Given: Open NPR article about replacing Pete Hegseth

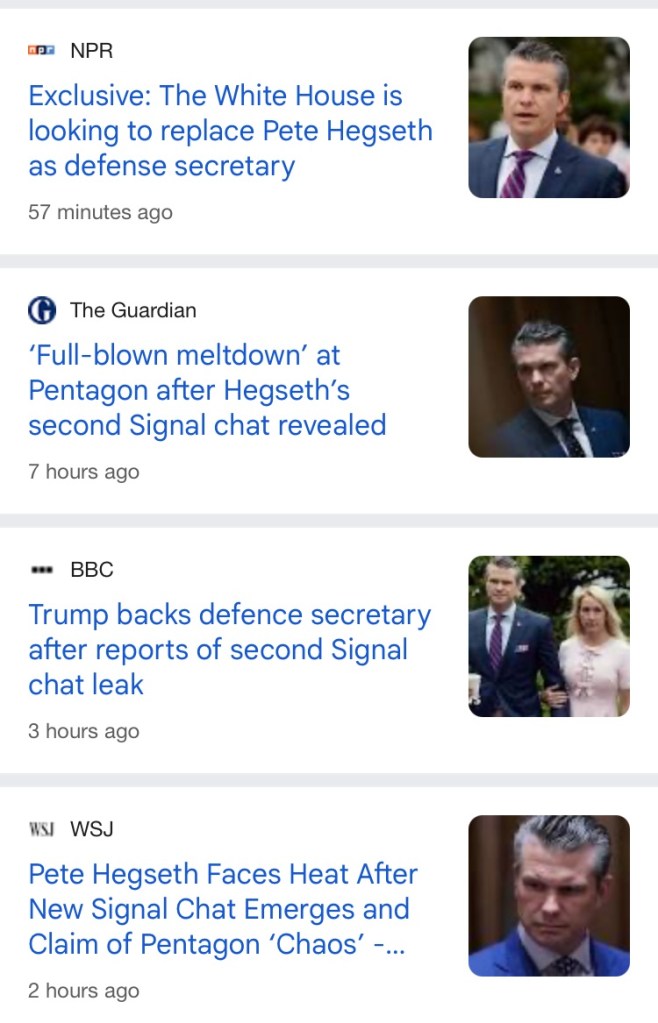Looking at the screenshot, I should pos(230,131).
